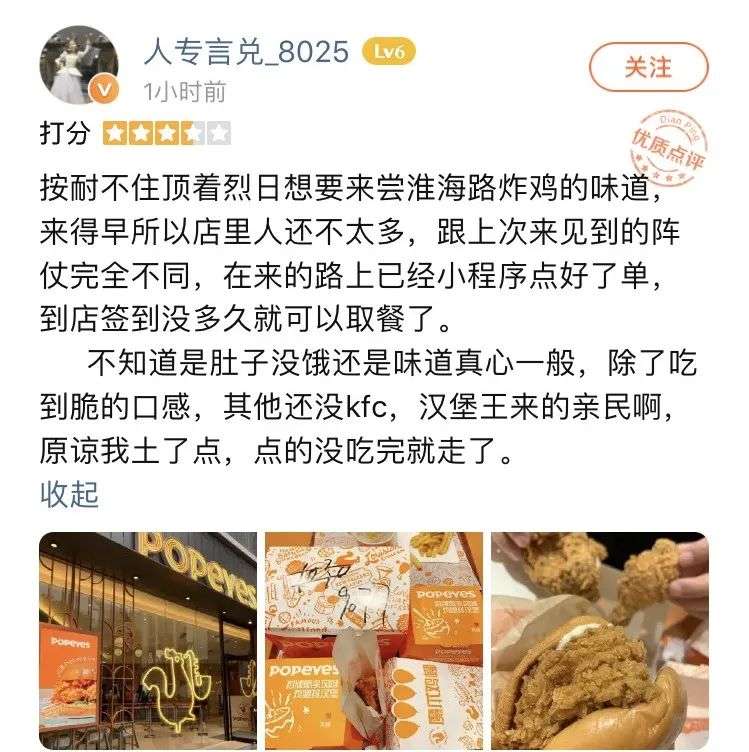The height and width of the screenshot is (752, 749).
Task: View the Popeyes packaging boxes photo
Action: (x=373, y=641)
